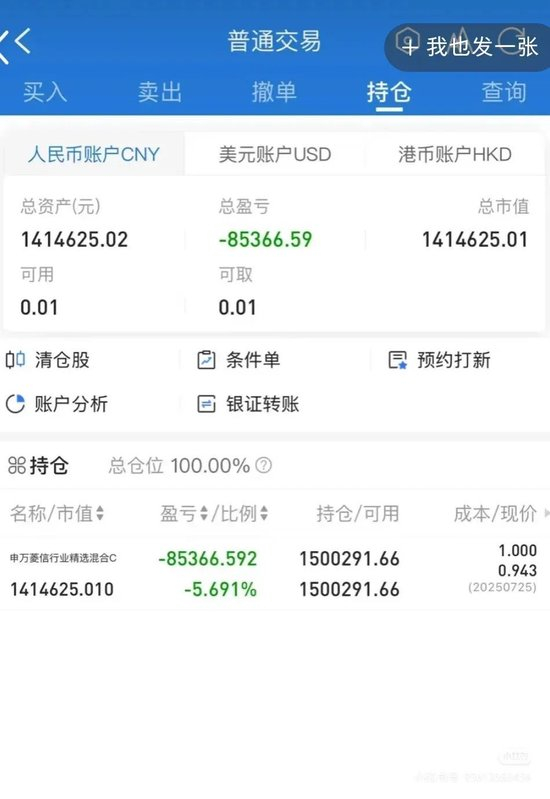
Task: Tap the 我也发一张 button
Action: (x=467, y=47)
